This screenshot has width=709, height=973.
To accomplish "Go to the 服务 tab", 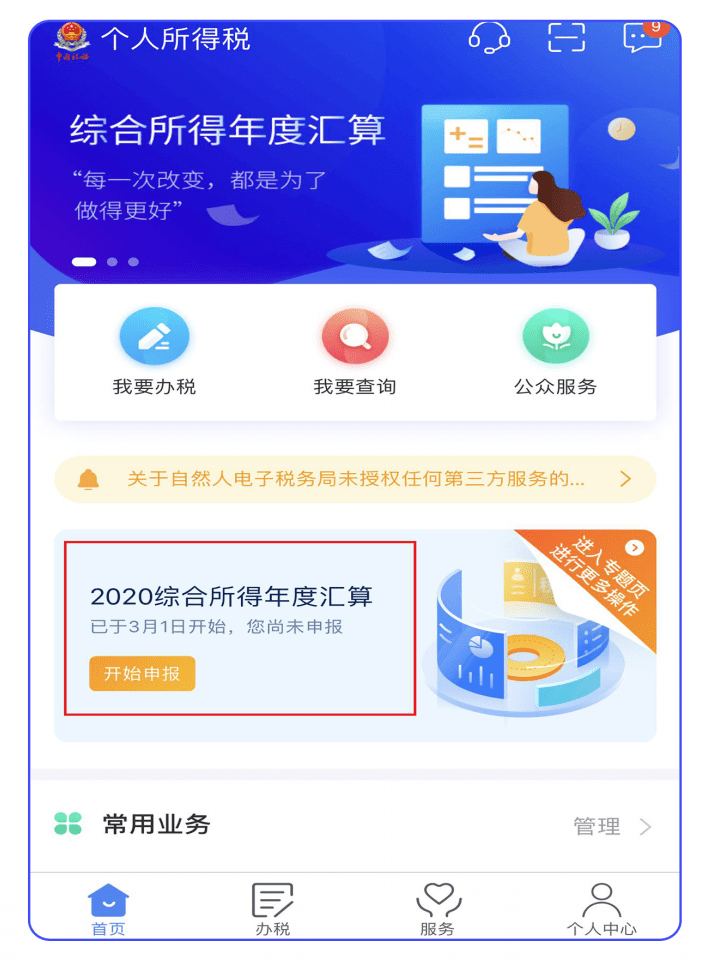I will (x=437, y=910).
